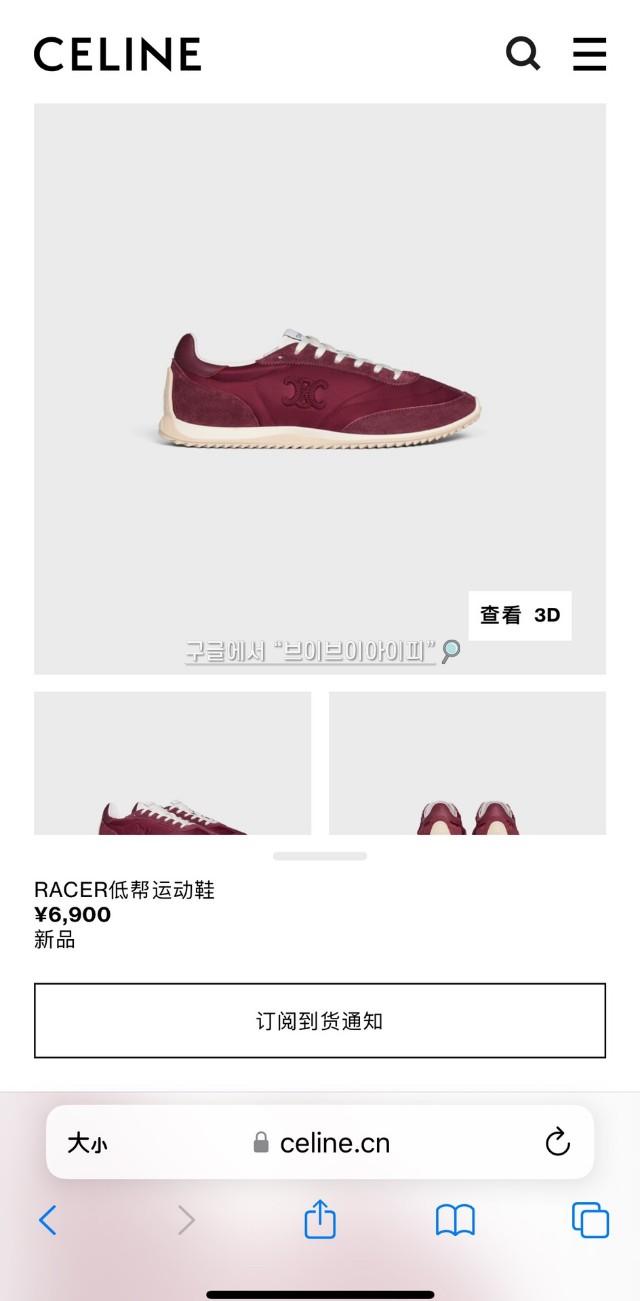Tap the celine.cn address bar
This screenshot has height=1301, width=640.
[322, 1143]
